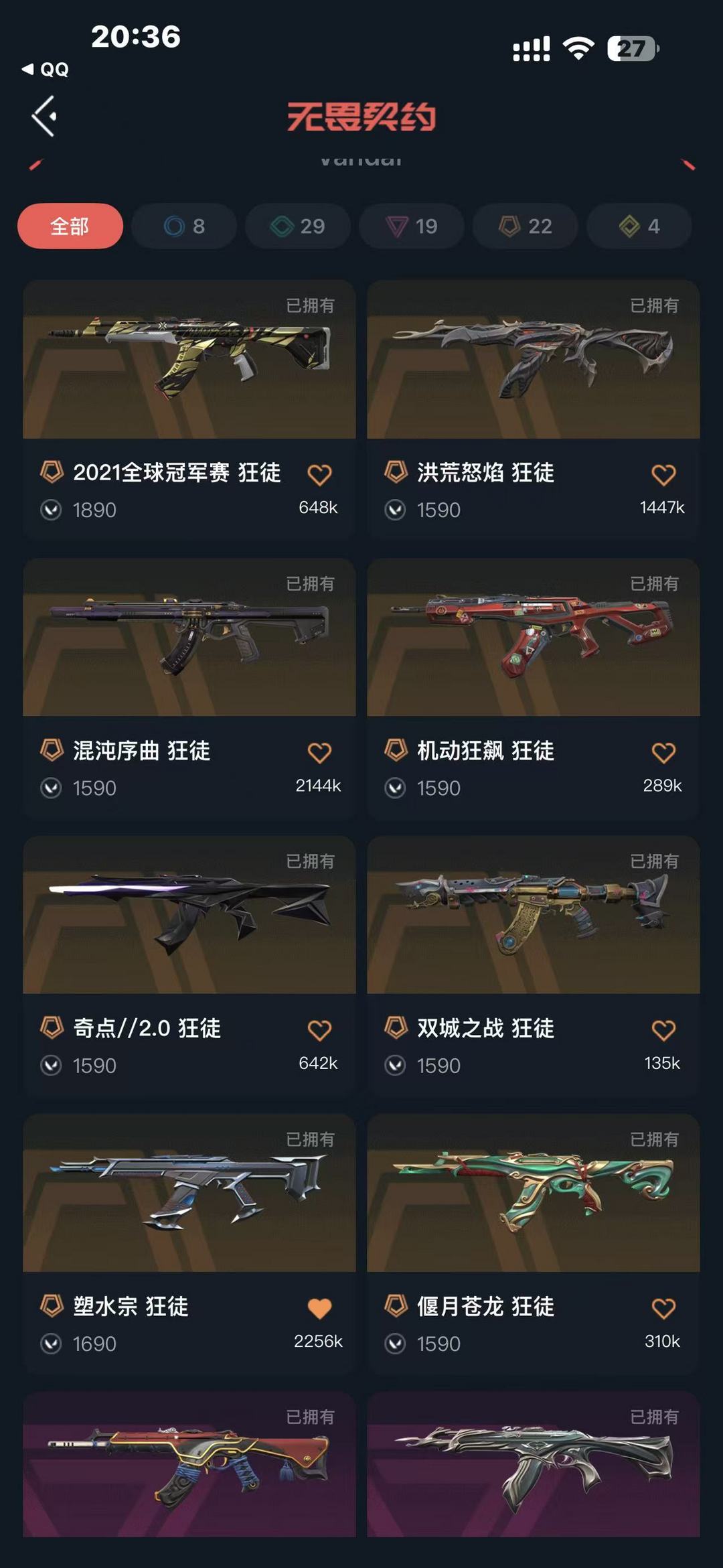Like the 双城之战 狂徒 skin
The height and width of the screenshot is (1568, 723).
(663, 1030)
